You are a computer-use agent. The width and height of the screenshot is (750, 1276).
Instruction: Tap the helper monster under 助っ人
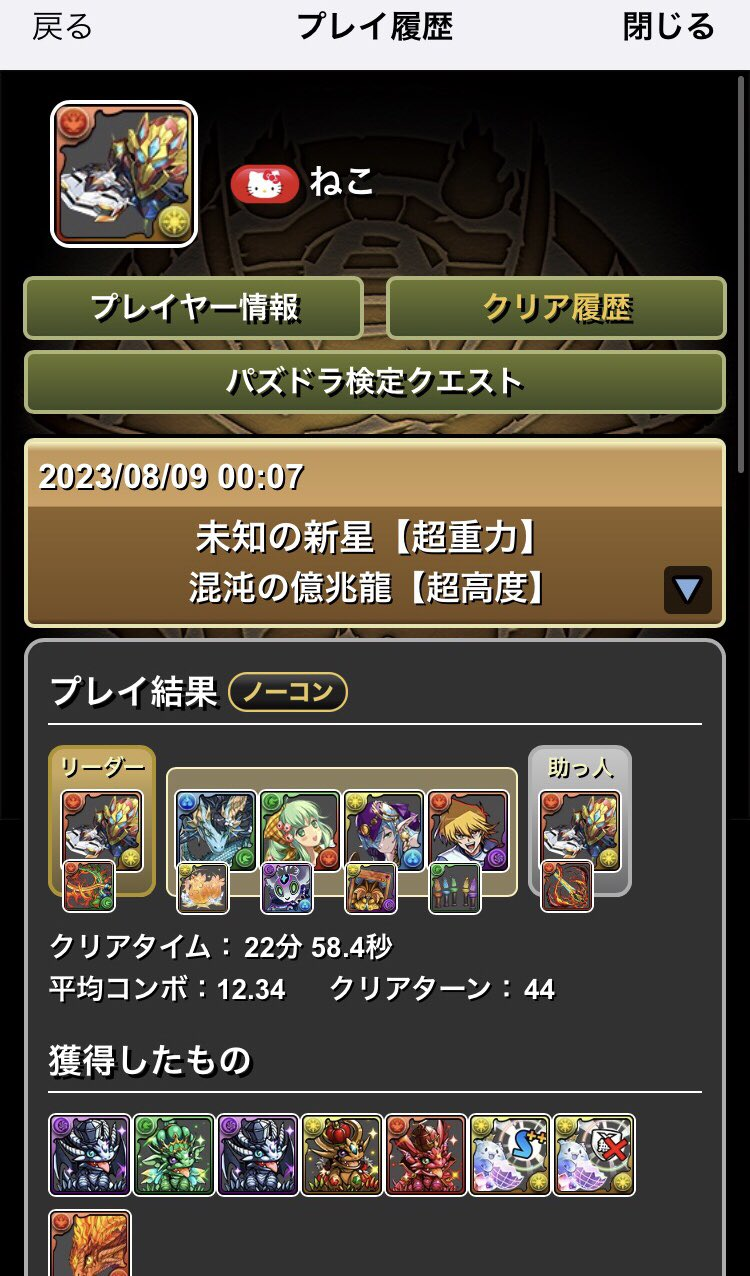pyautogui.click(x=579, y=830)
